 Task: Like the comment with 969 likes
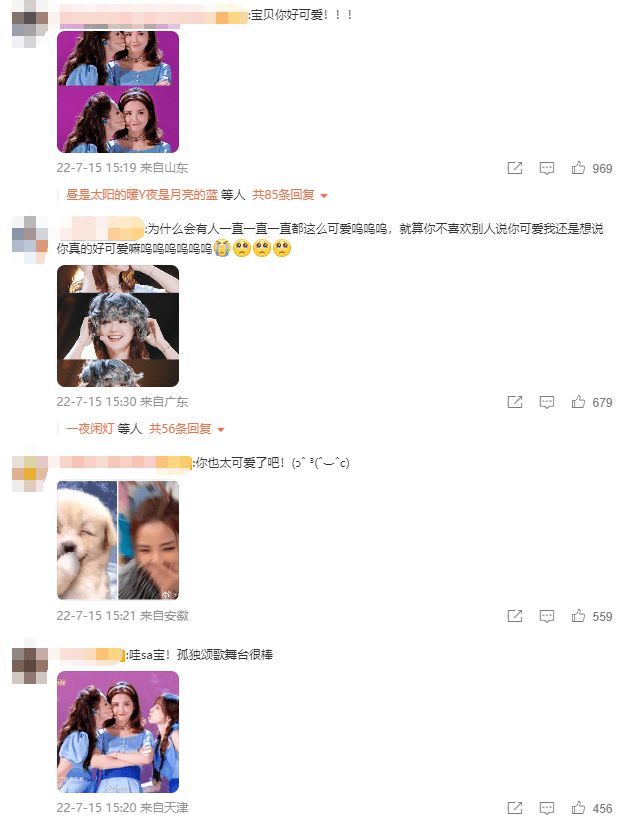(x=578, y=168)
